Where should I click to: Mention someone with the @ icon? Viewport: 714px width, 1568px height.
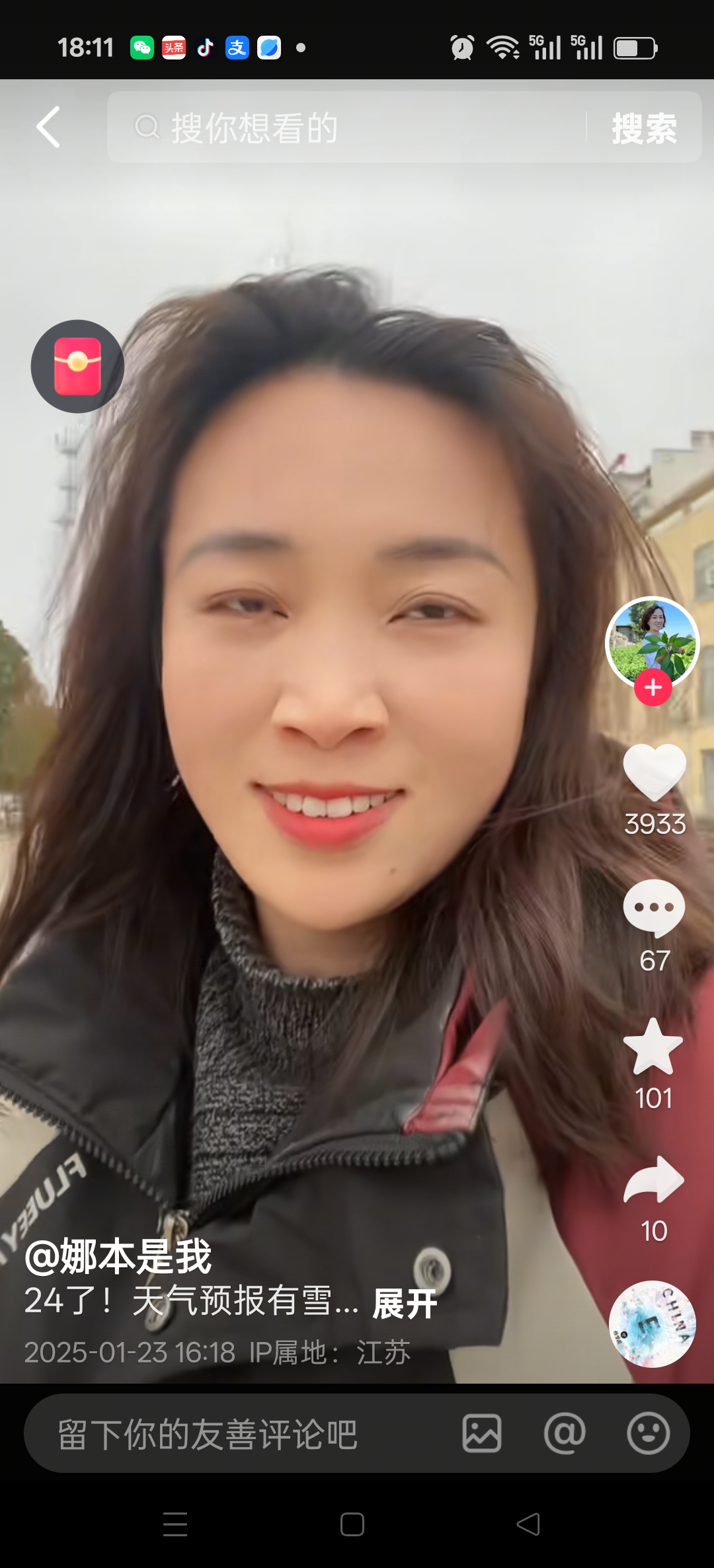click(x=565, y=1434)
